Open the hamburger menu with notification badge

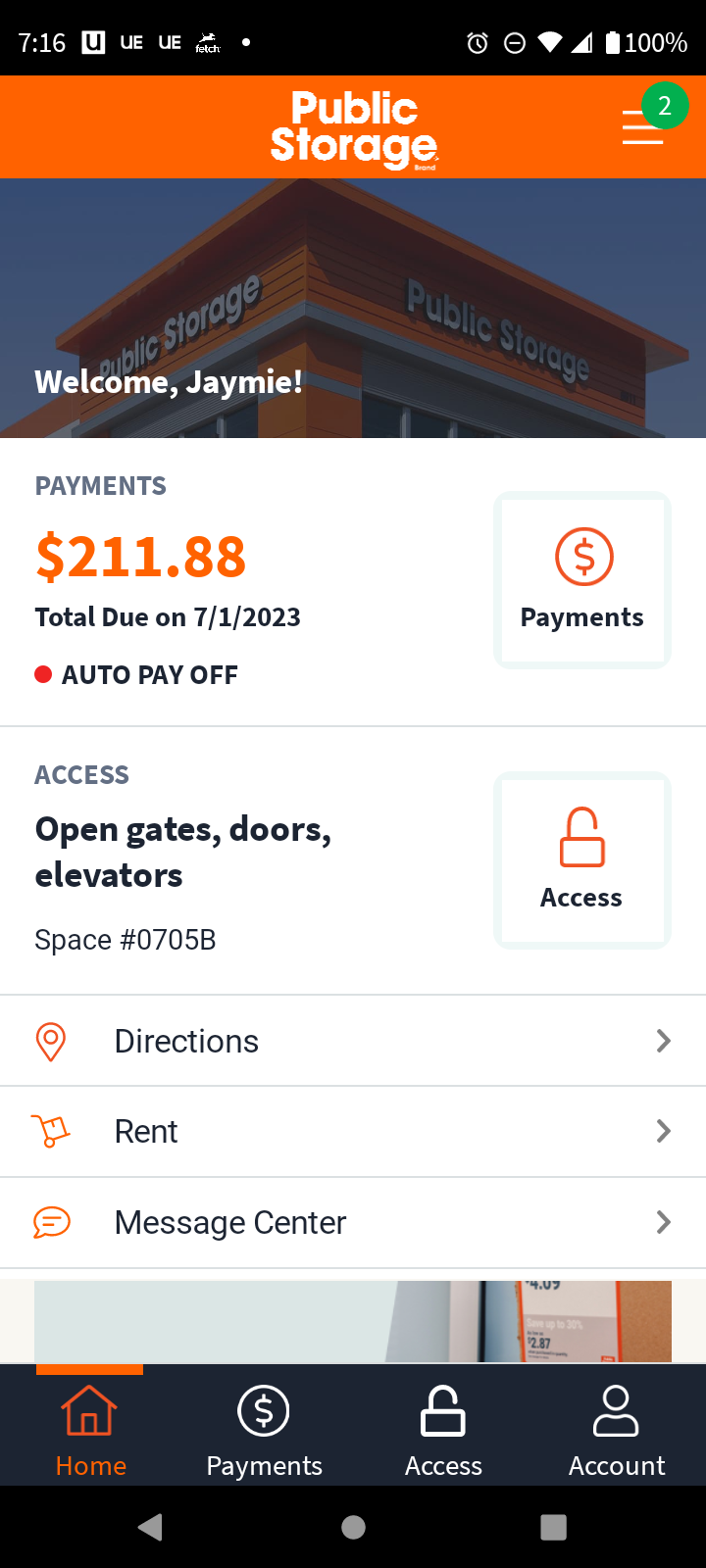(x=644, y=127)
